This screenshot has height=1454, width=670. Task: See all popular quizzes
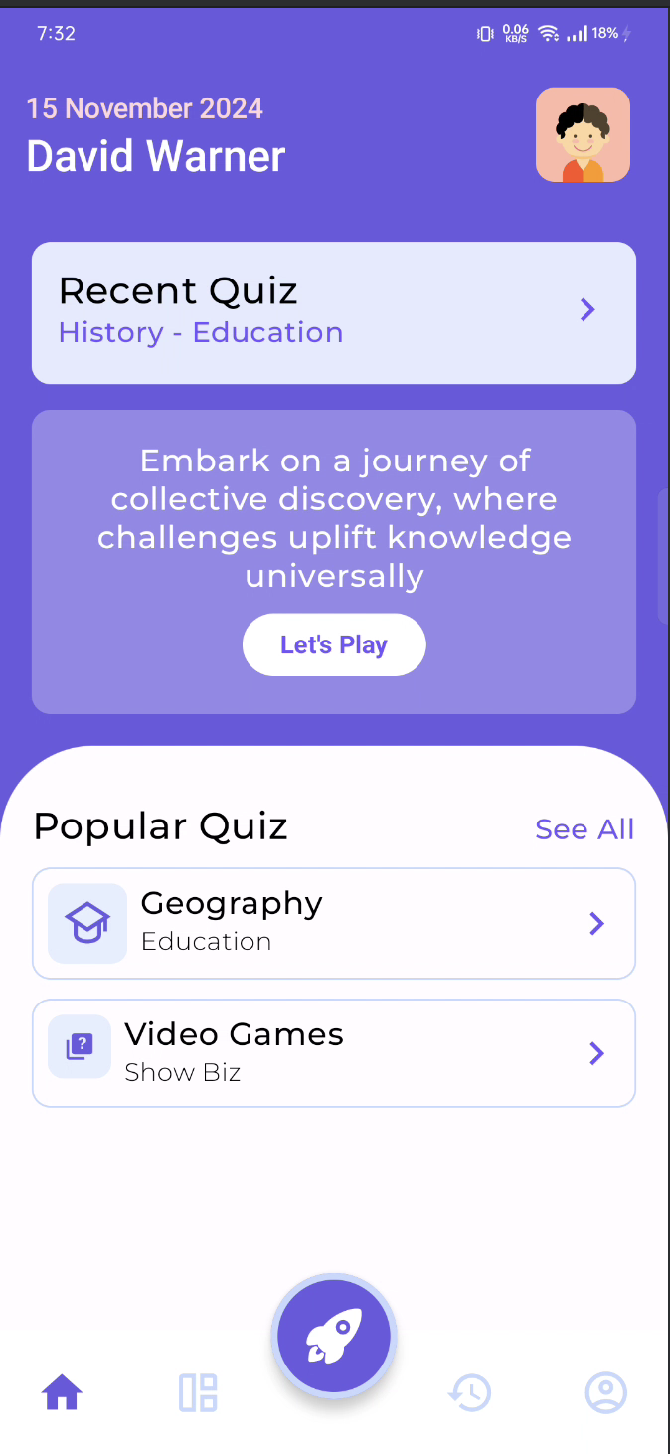pos(584,829)
